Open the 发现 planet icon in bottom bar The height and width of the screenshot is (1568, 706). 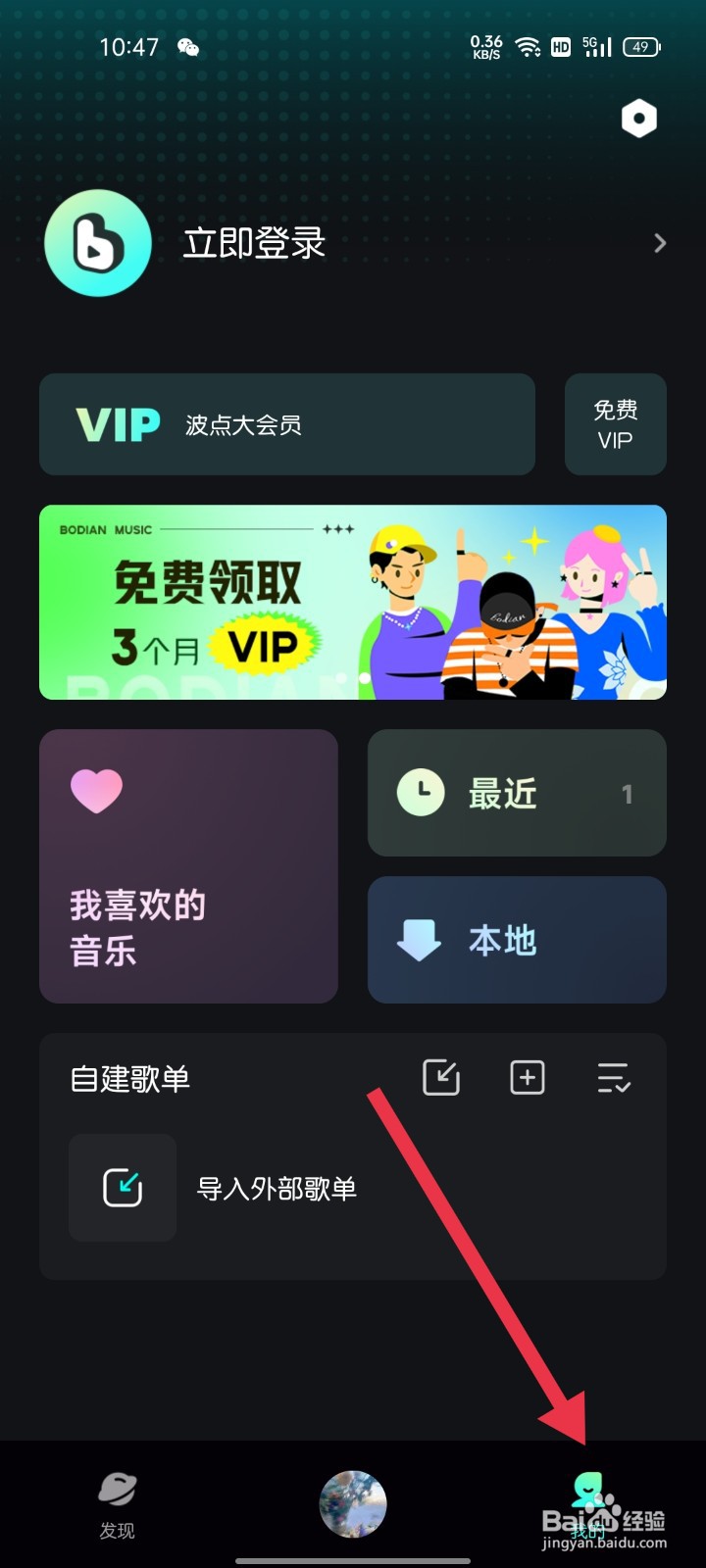pyautogui.click(x=117, y=1490)
